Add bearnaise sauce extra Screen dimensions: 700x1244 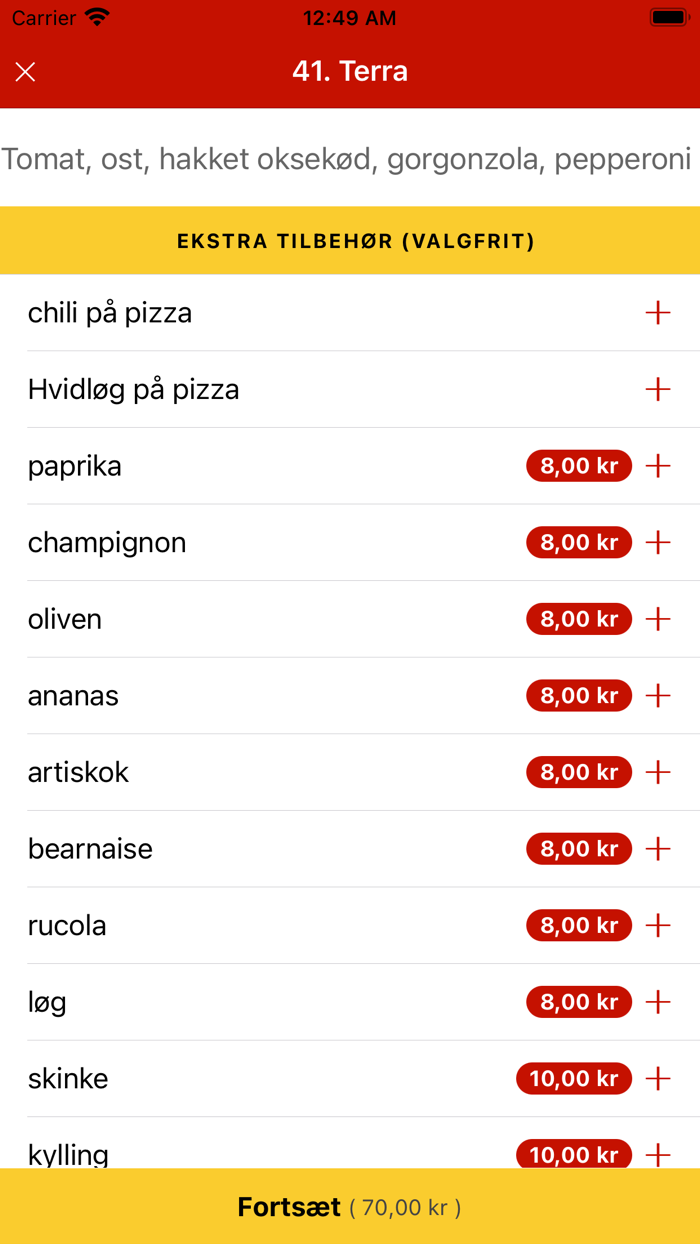[x=658, y=849]
